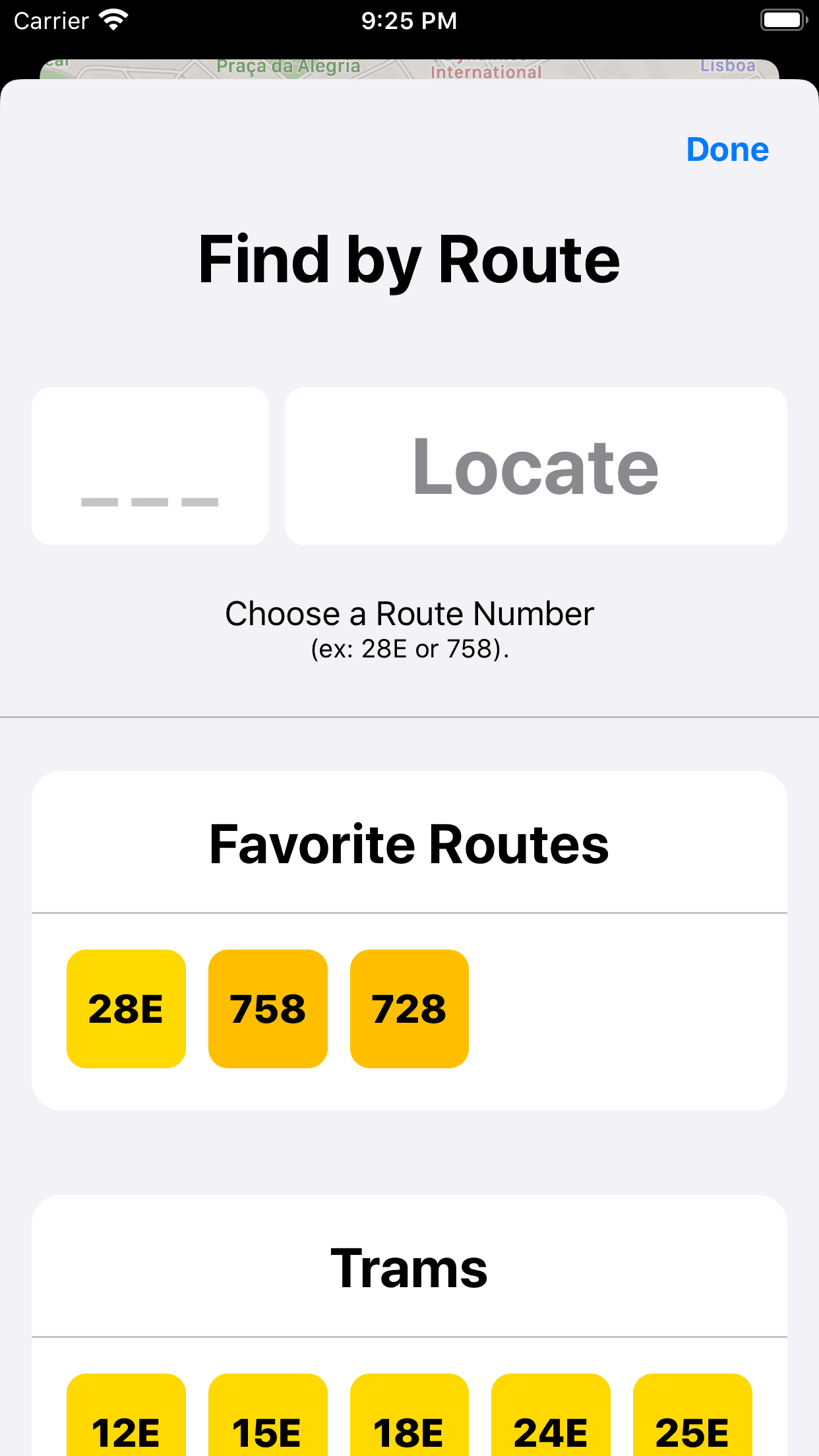Choose tram route 24E

pyautogui.click(x=551, y=1415)
